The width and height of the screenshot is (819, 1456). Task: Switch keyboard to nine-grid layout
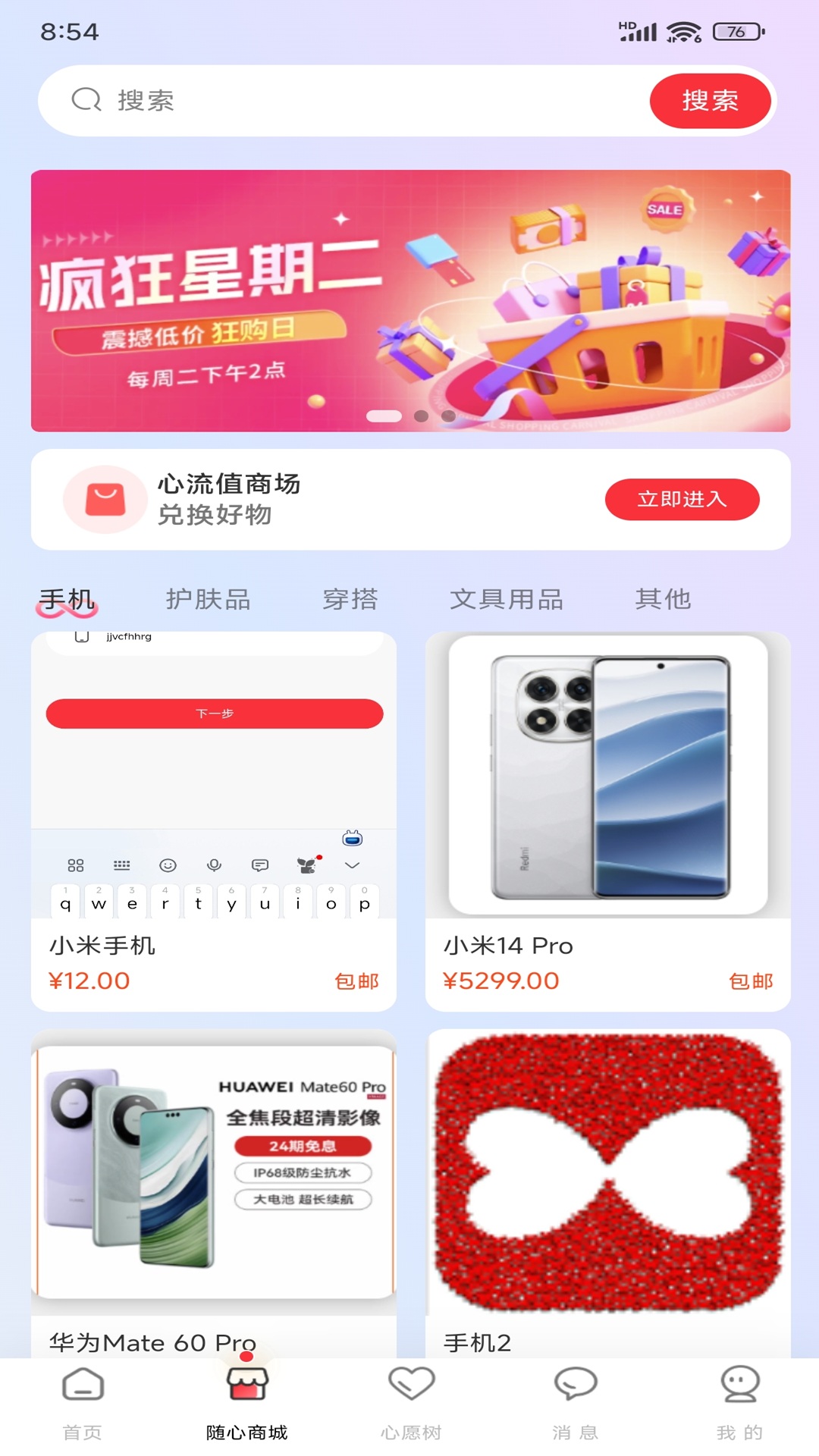pos(75,865)
